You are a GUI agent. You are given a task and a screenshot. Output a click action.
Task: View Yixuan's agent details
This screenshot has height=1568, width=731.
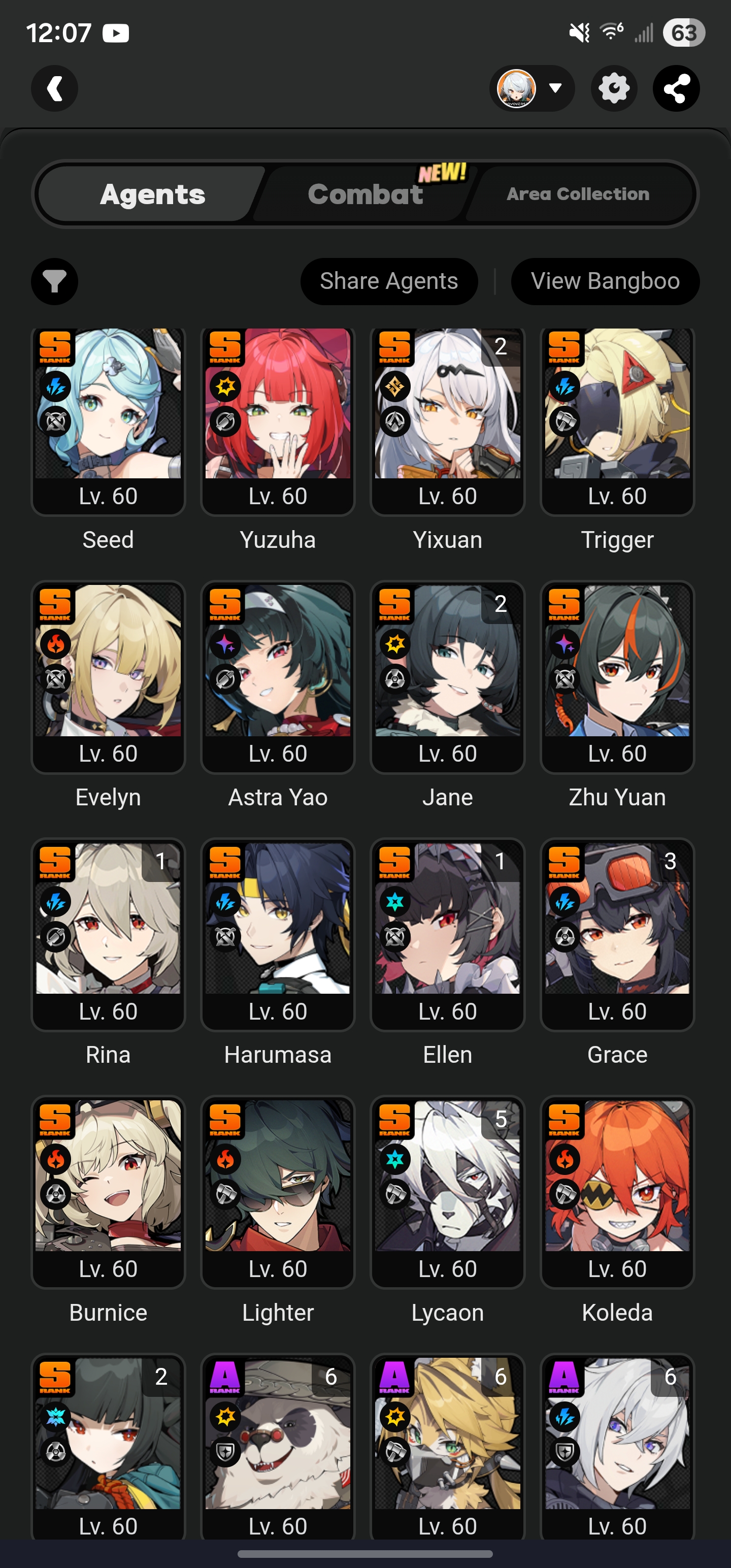click(x=447, y=420)
